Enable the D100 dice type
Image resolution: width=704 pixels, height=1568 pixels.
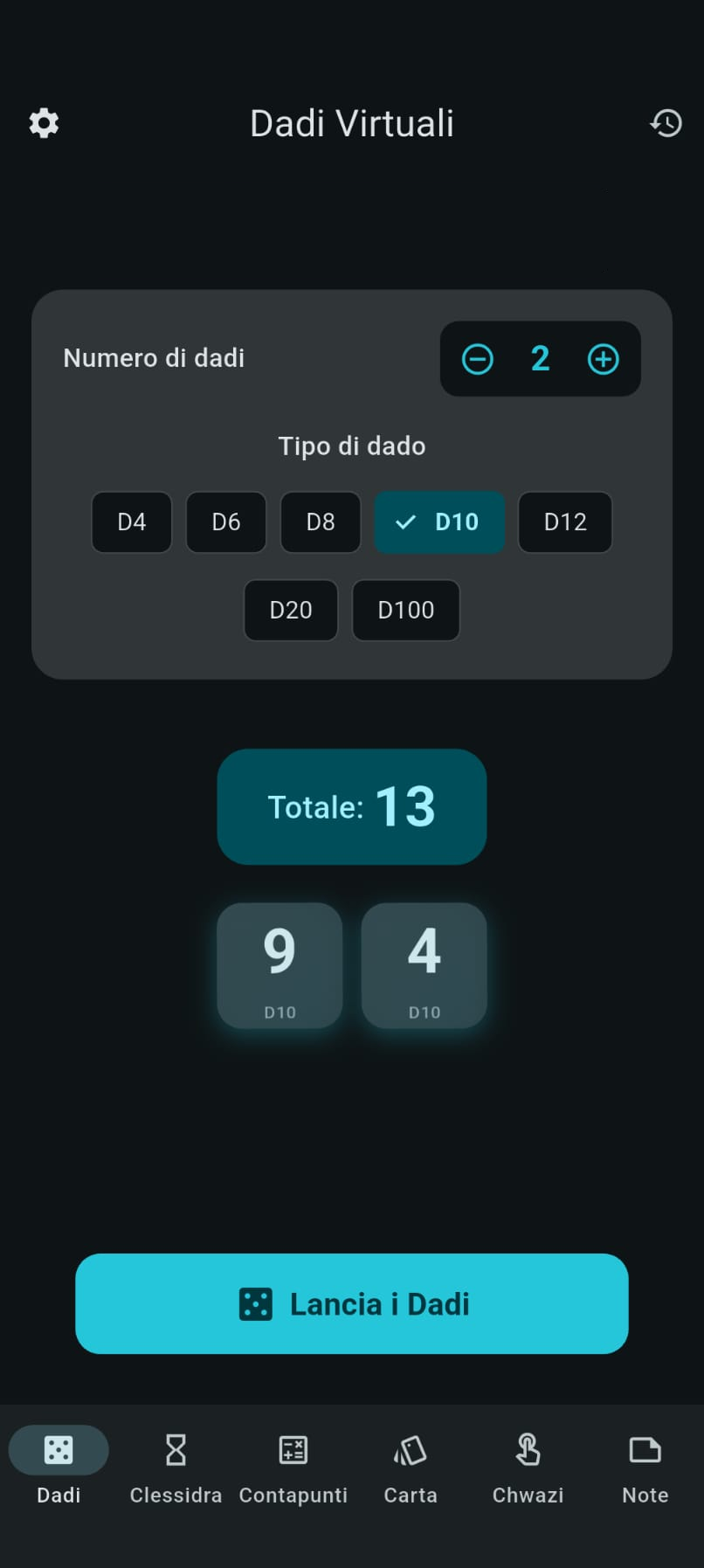click(x=405, y=611)
